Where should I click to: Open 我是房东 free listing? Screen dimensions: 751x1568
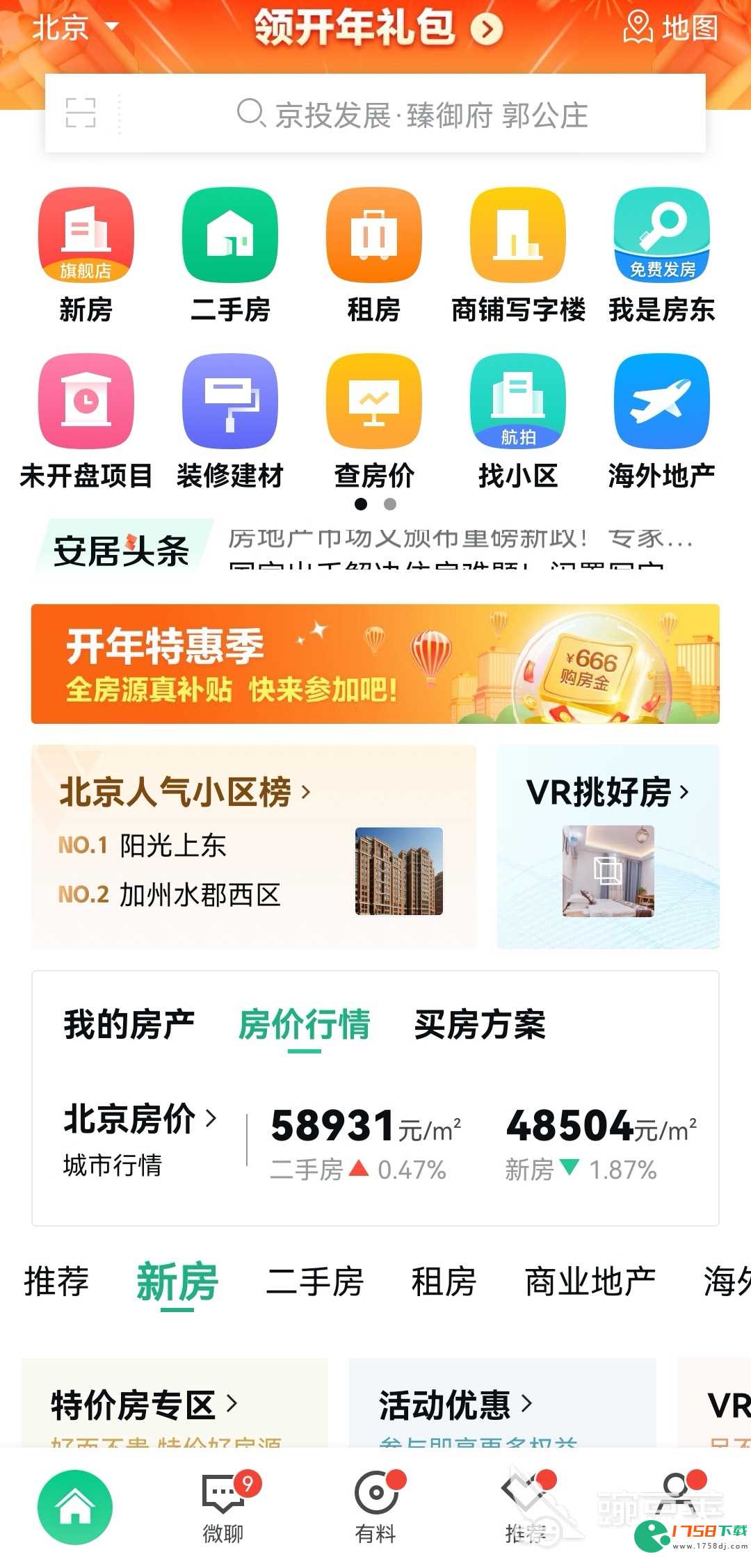point(661,255)
